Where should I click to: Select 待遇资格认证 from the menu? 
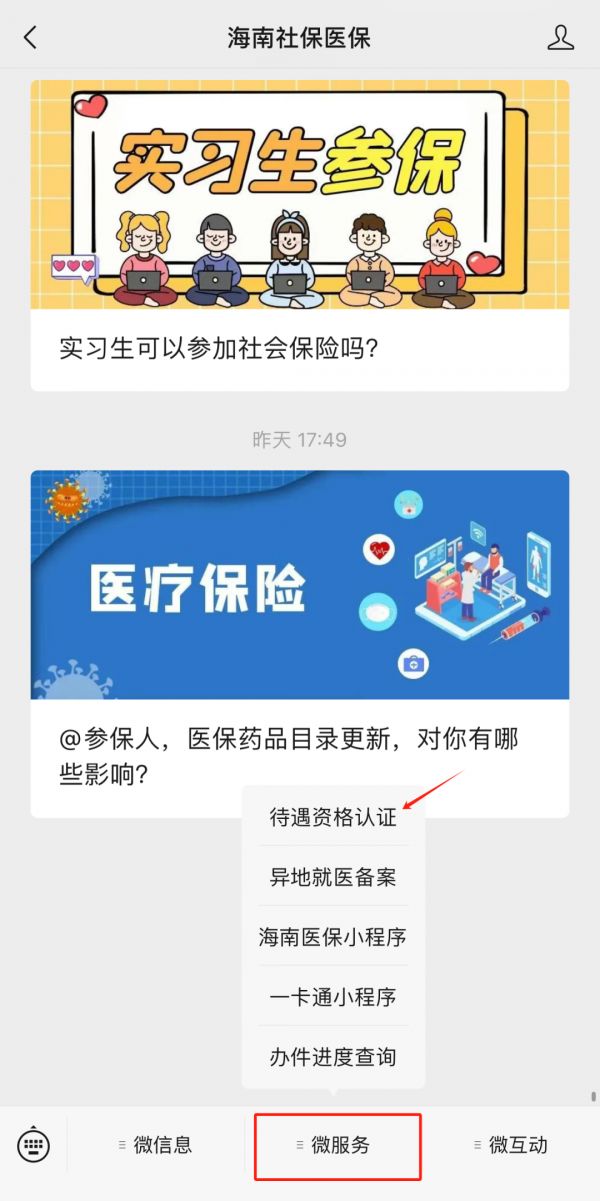coord(333,817)
